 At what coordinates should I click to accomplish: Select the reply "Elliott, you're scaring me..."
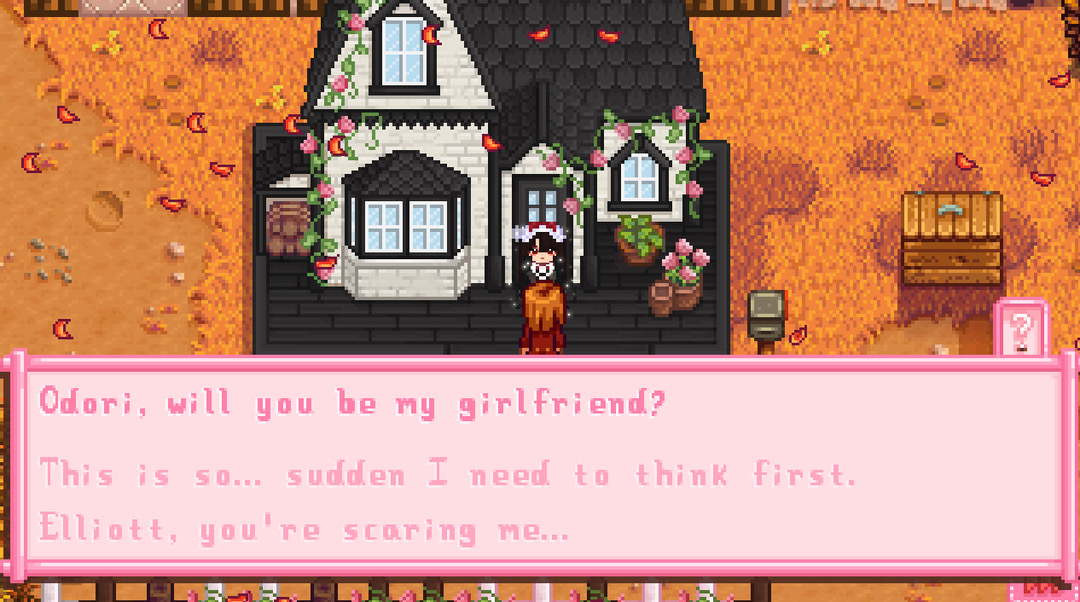pyautogui.click(x=304, y=528)
